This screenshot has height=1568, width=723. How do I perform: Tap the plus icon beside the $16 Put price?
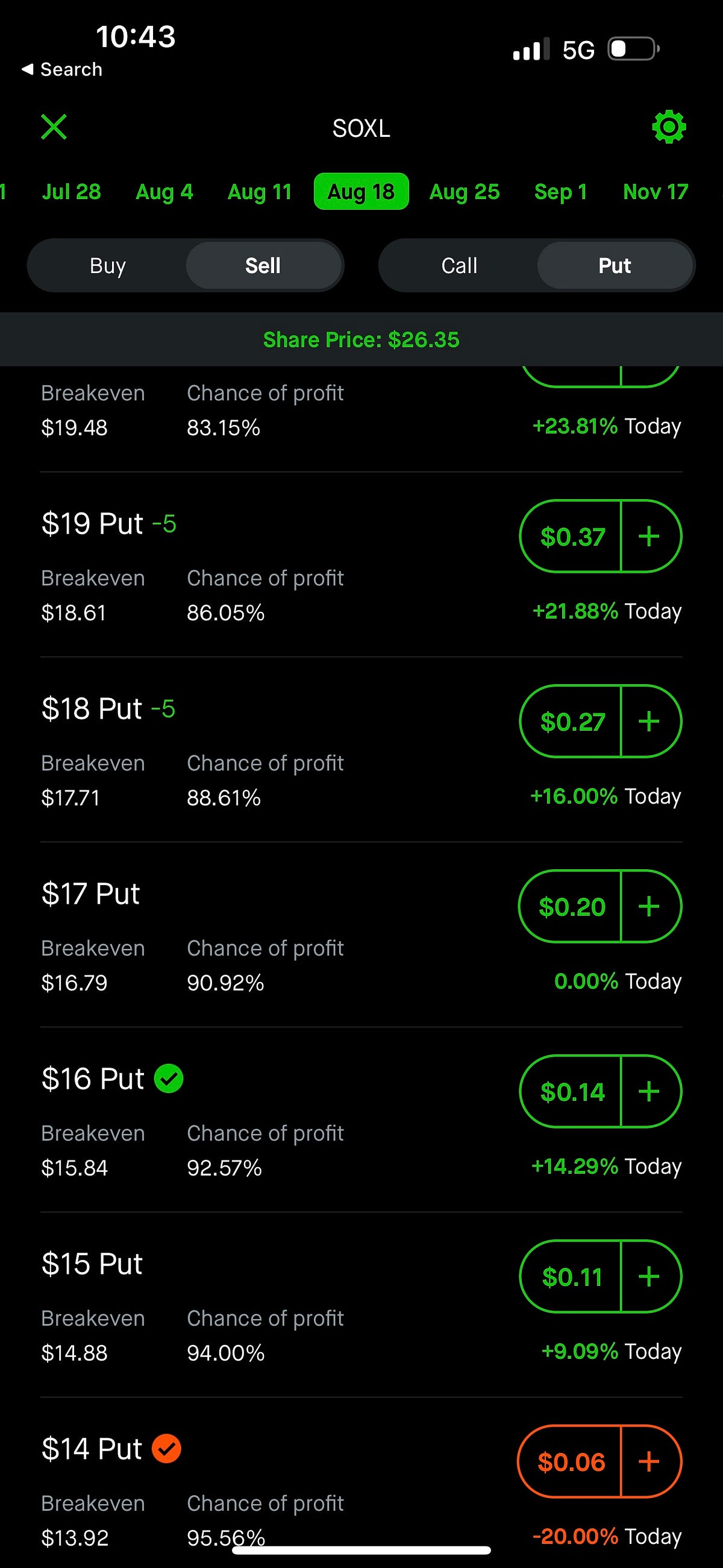pyautogui.click(x=649, y=1091)
